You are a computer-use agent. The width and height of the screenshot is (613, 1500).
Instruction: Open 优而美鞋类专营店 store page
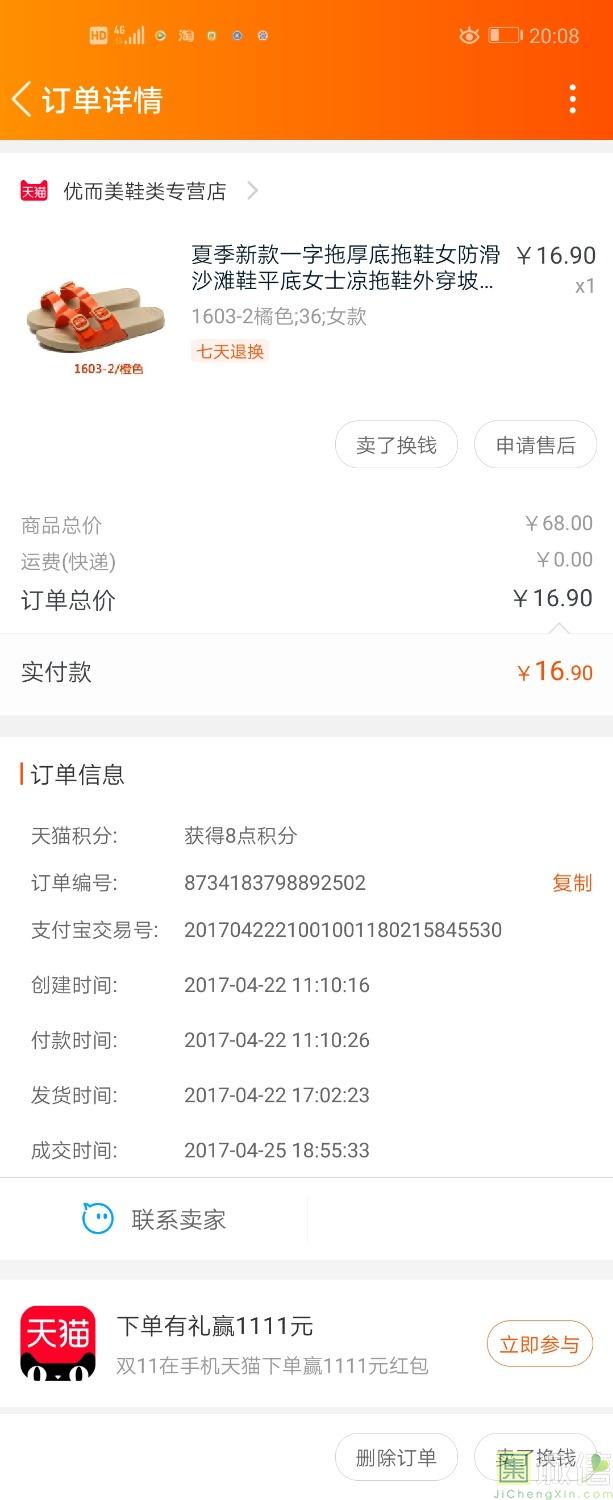pyautogui.click(x=145, y=191)
